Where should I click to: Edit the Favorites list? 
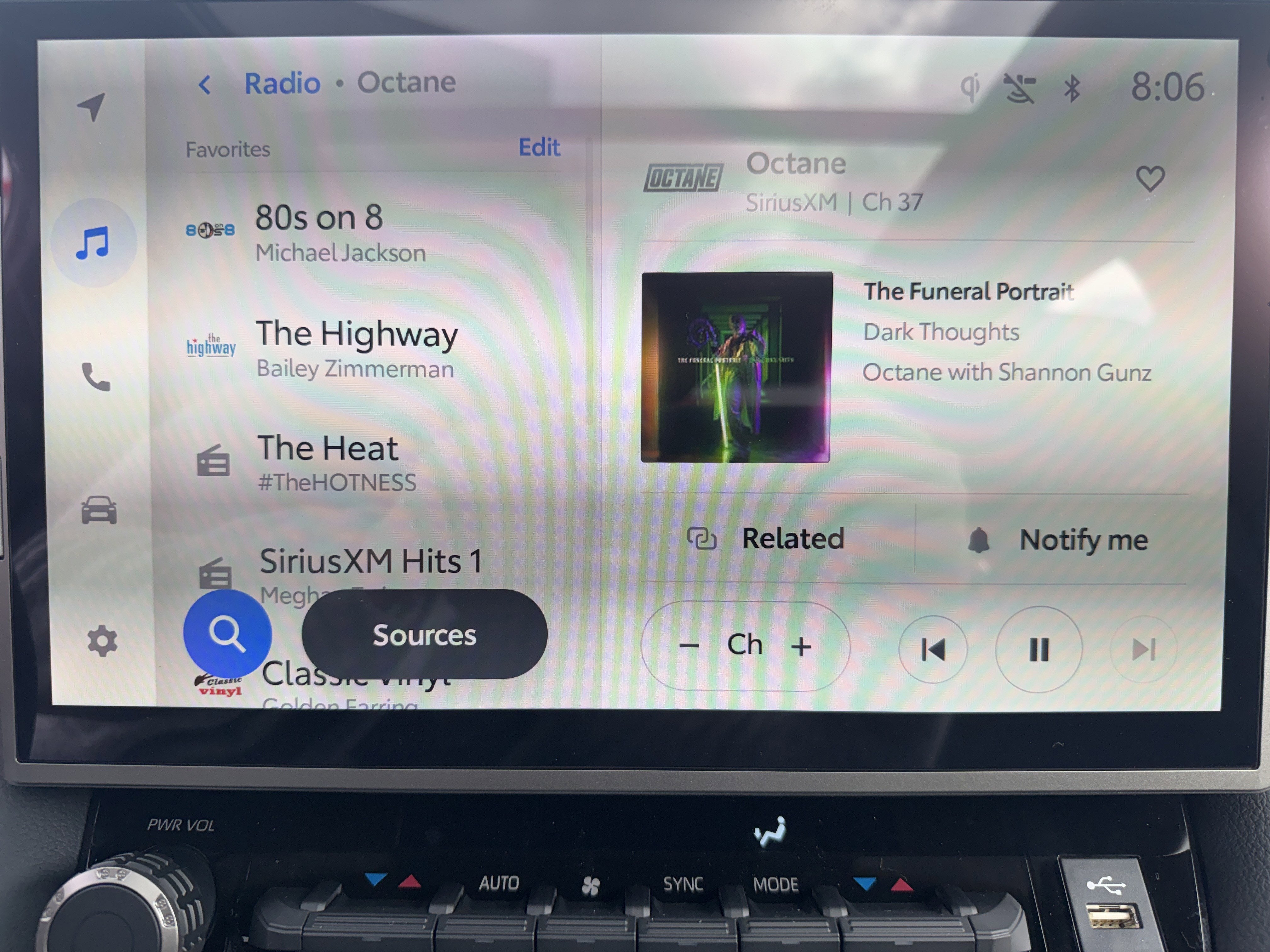(x=539, y=147)
